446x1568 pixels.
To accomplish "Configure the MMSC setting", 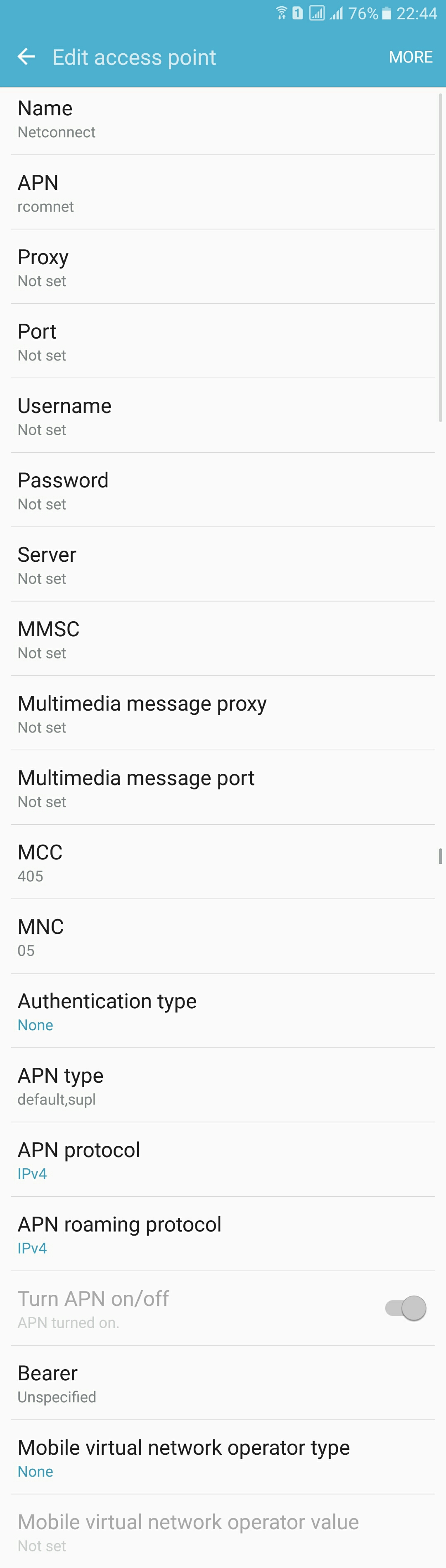I will 223,640.
